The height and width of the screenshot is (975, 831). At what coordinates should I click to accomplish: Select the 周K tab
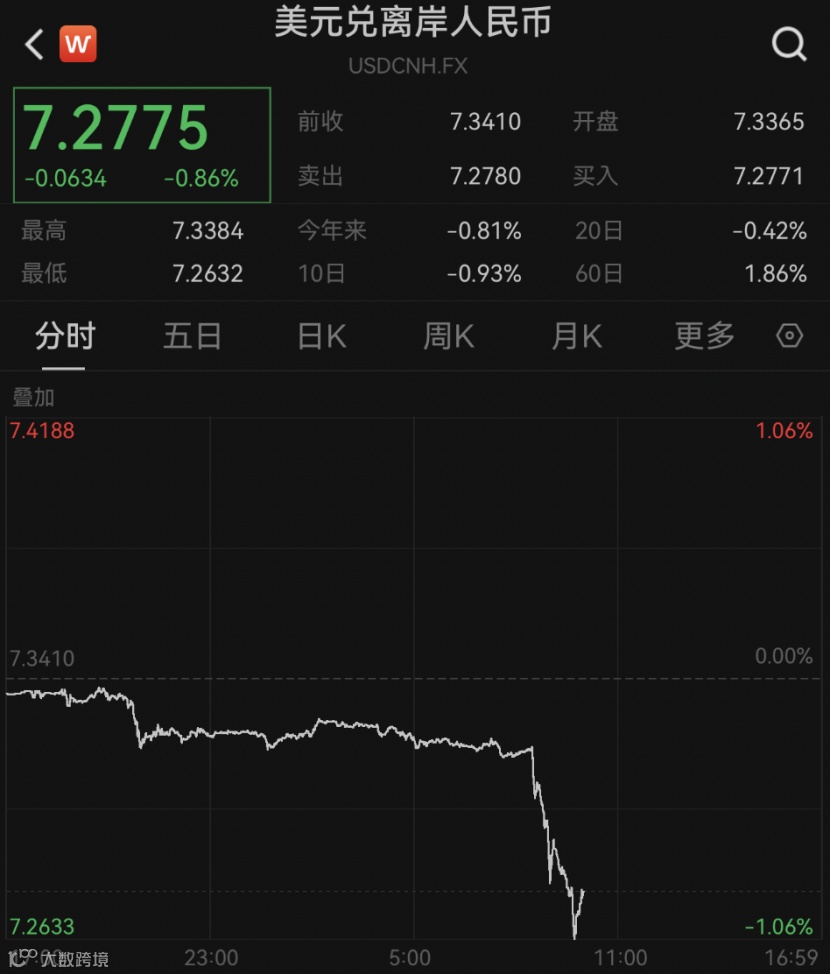pyautogui.click(x=448, y=337)
